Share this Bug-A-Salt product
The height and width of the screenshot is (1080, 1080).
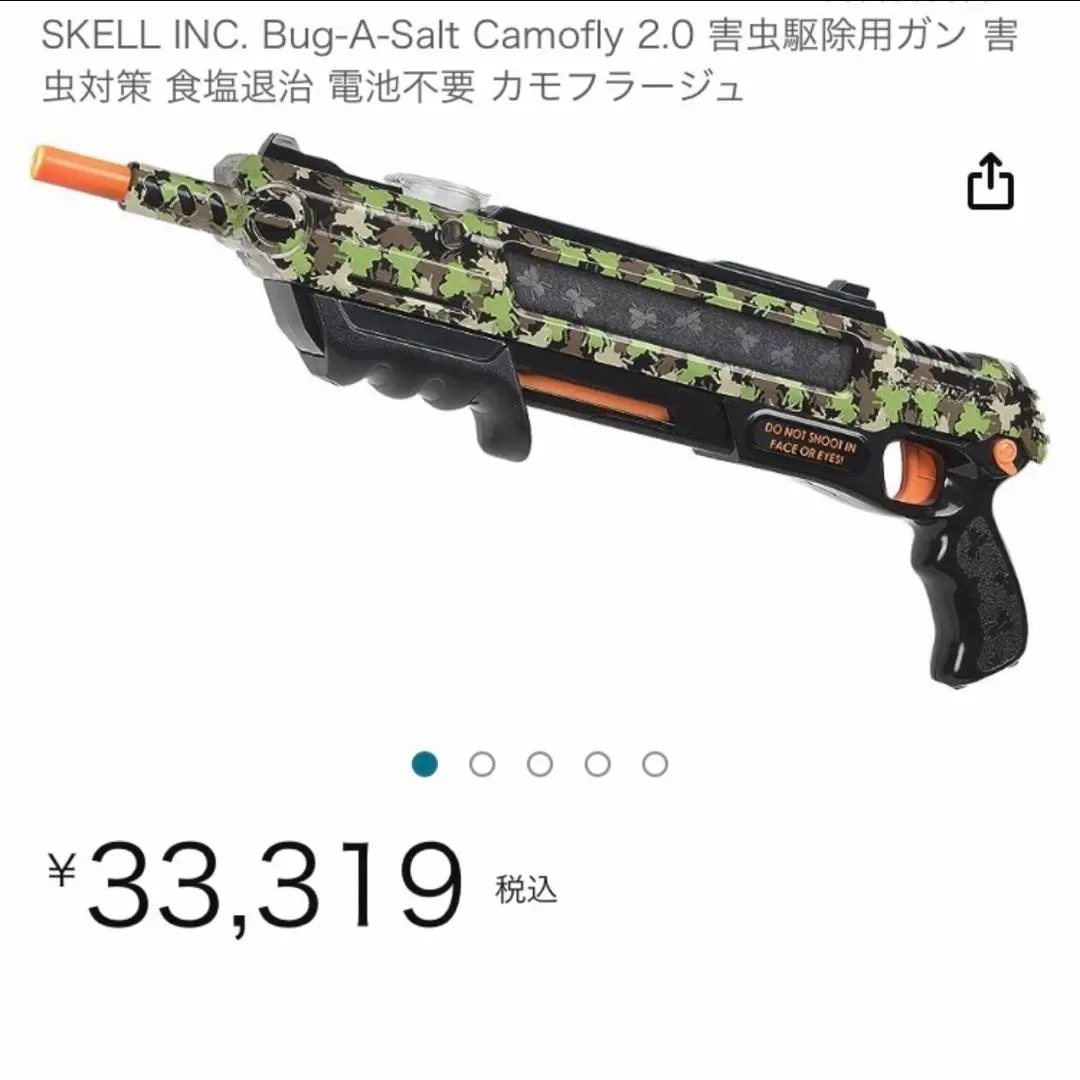(990, 182)
